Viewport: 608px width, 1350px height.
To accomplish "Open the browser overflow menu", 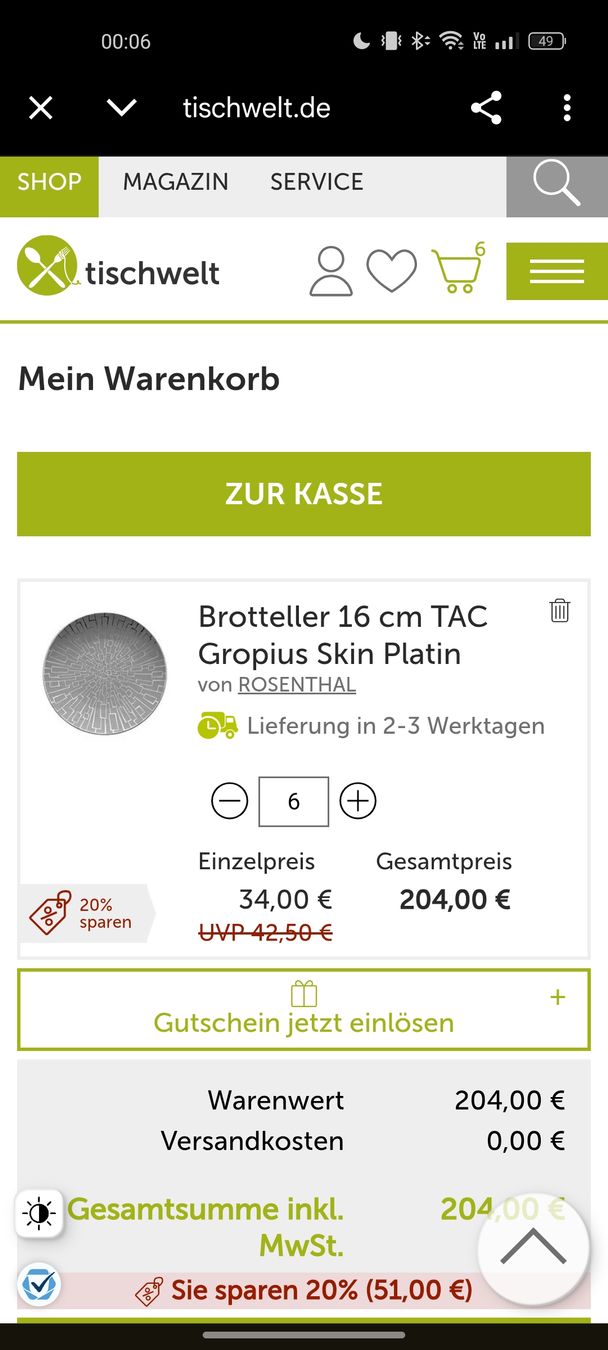I will pyautogui.click(x=567, y=108).
